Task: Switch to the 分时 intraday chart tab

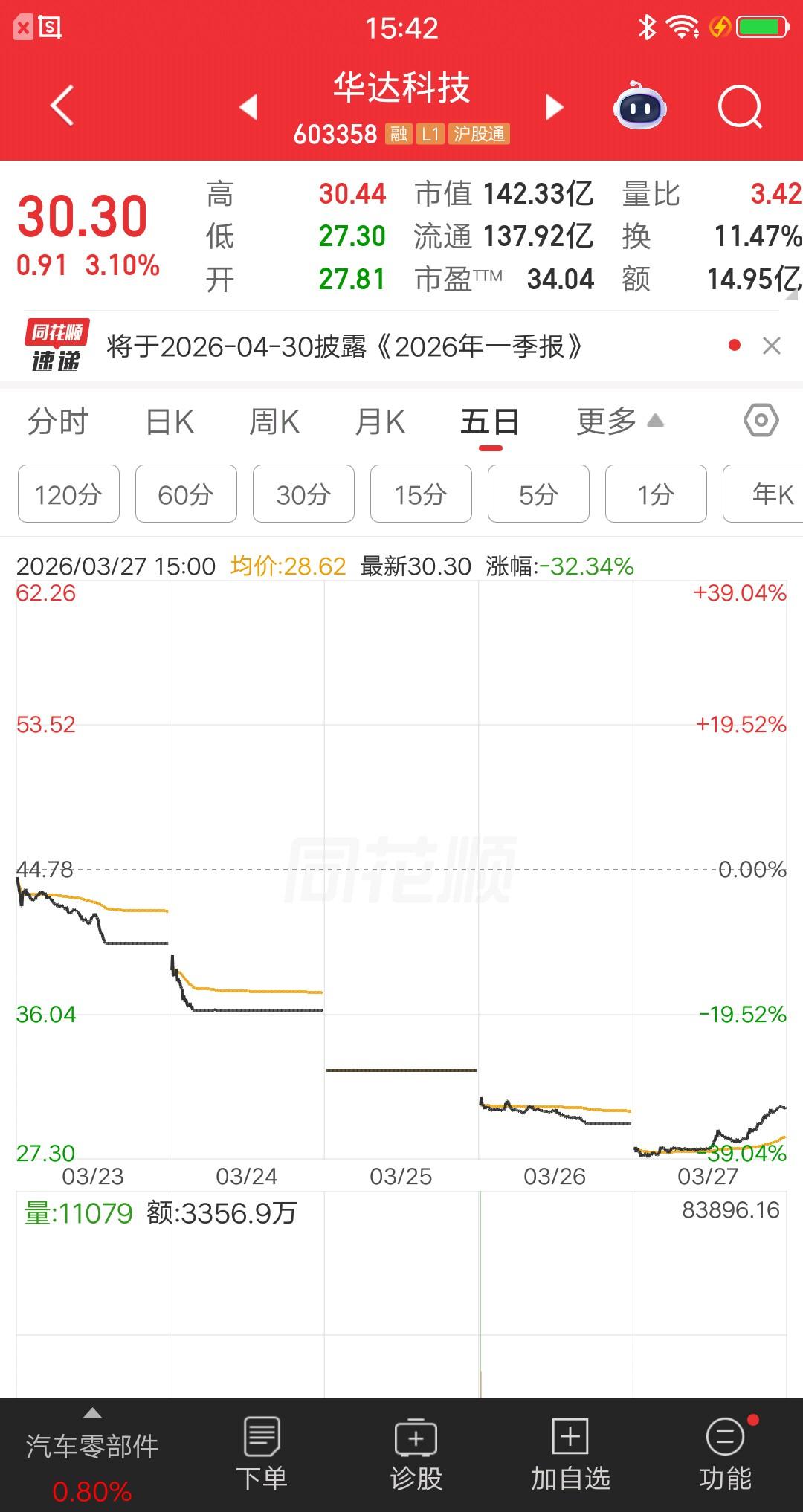Action: tap(57, 421)
